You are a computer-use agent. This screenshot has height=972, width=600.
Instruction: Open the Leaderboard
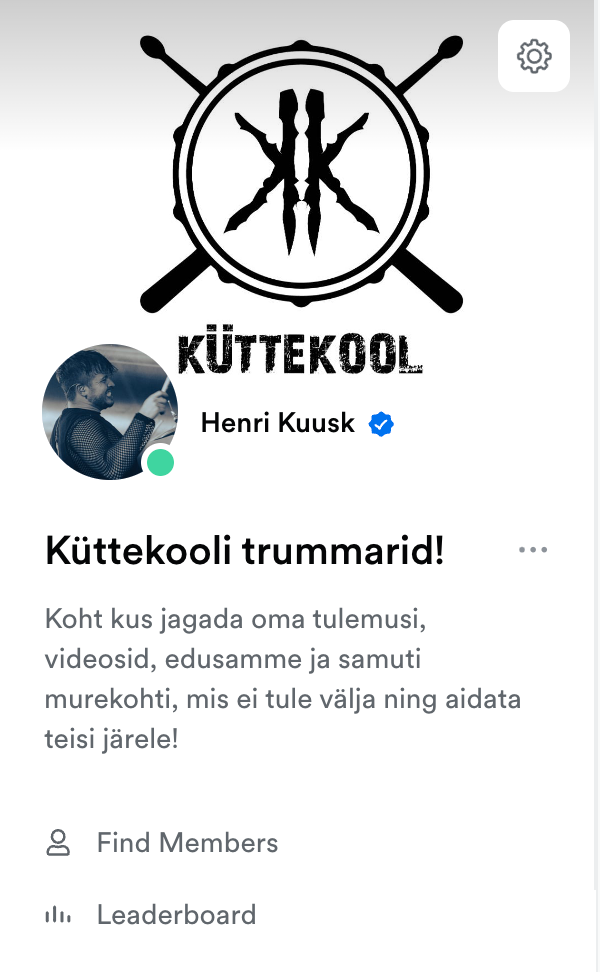pyautogui.click(x=176, y=914)
